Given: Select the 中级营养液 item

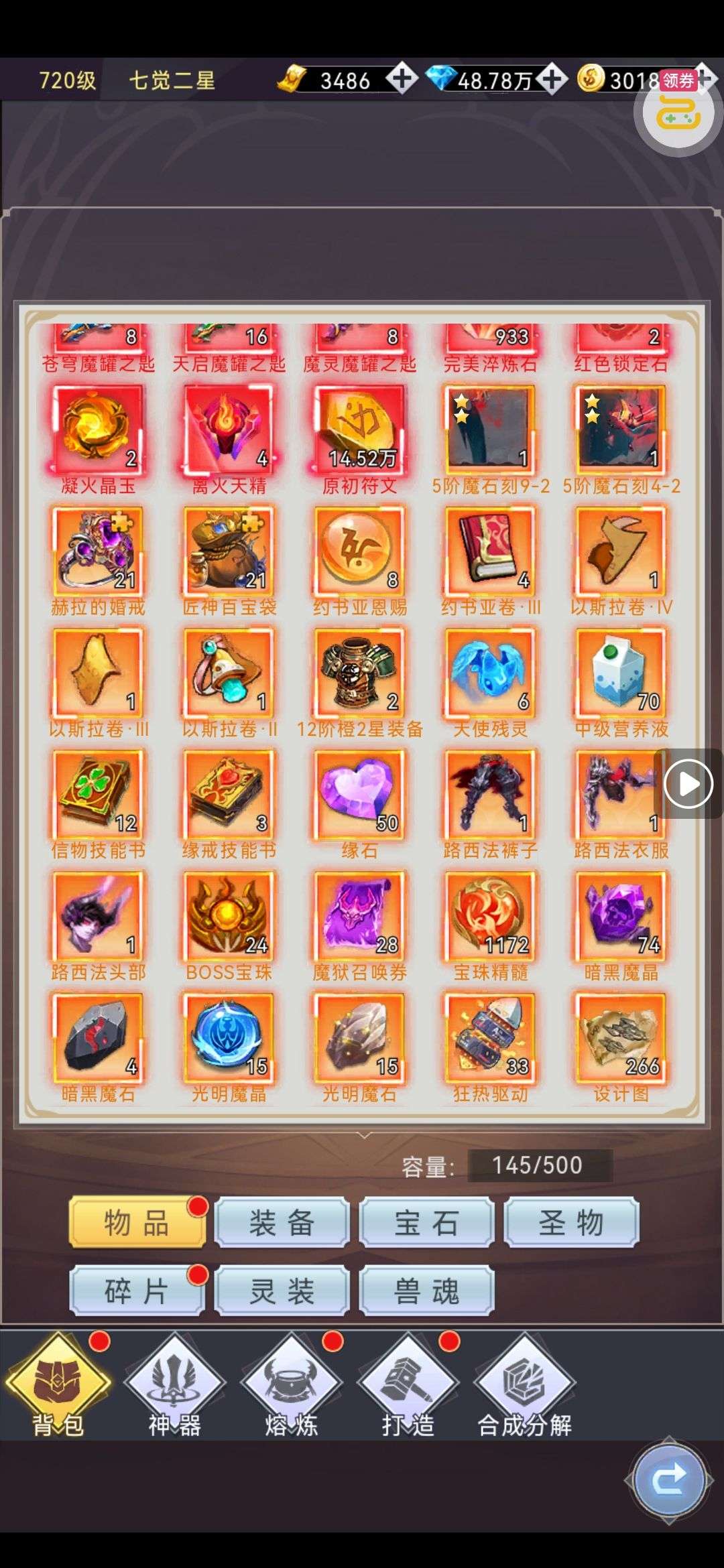Looking at the screenshot, I should pos(621,673).
